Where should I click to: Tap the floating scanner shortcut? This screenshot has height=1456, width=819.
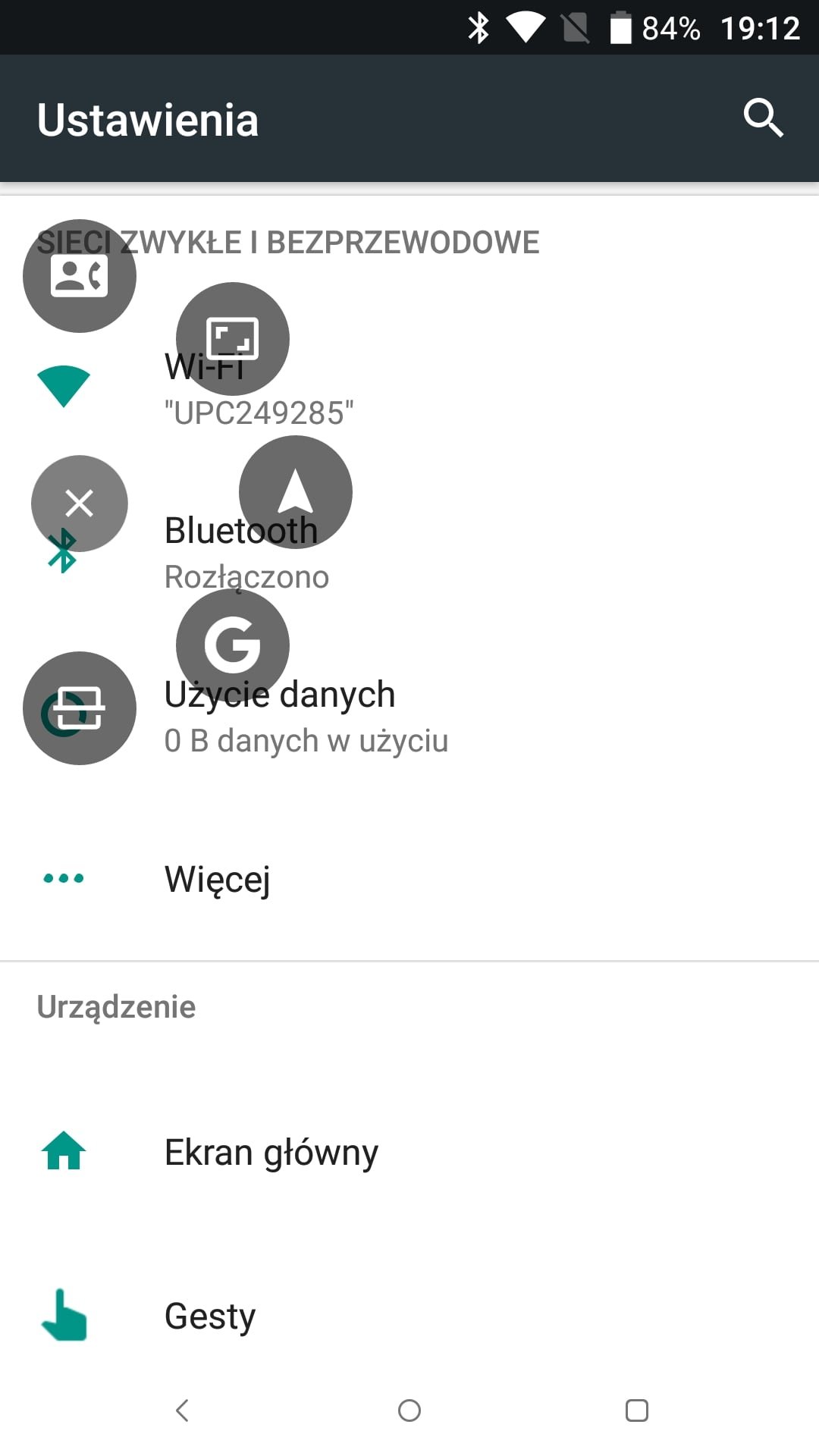pos(80,708)
